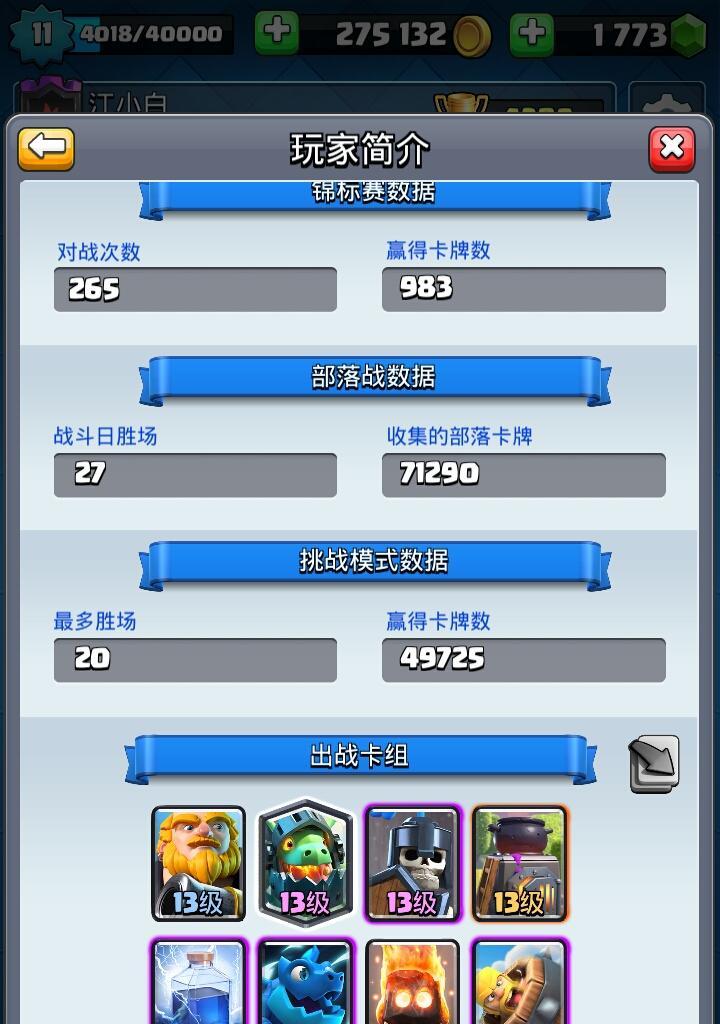Go back with the yellow arrow button
Image resolution: width=720 pixels, height=1024 pixels.
(x=46, y=149)
